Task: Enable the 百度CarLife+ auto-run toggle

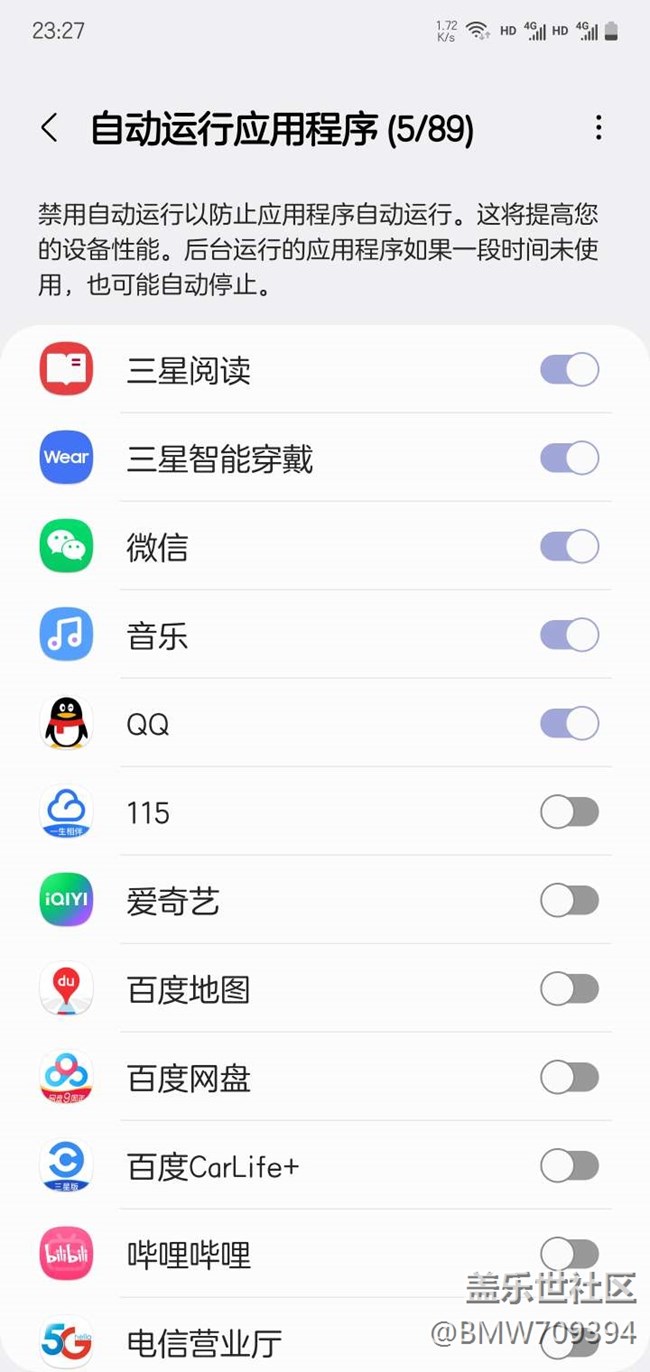Action: coord(569,1166)
